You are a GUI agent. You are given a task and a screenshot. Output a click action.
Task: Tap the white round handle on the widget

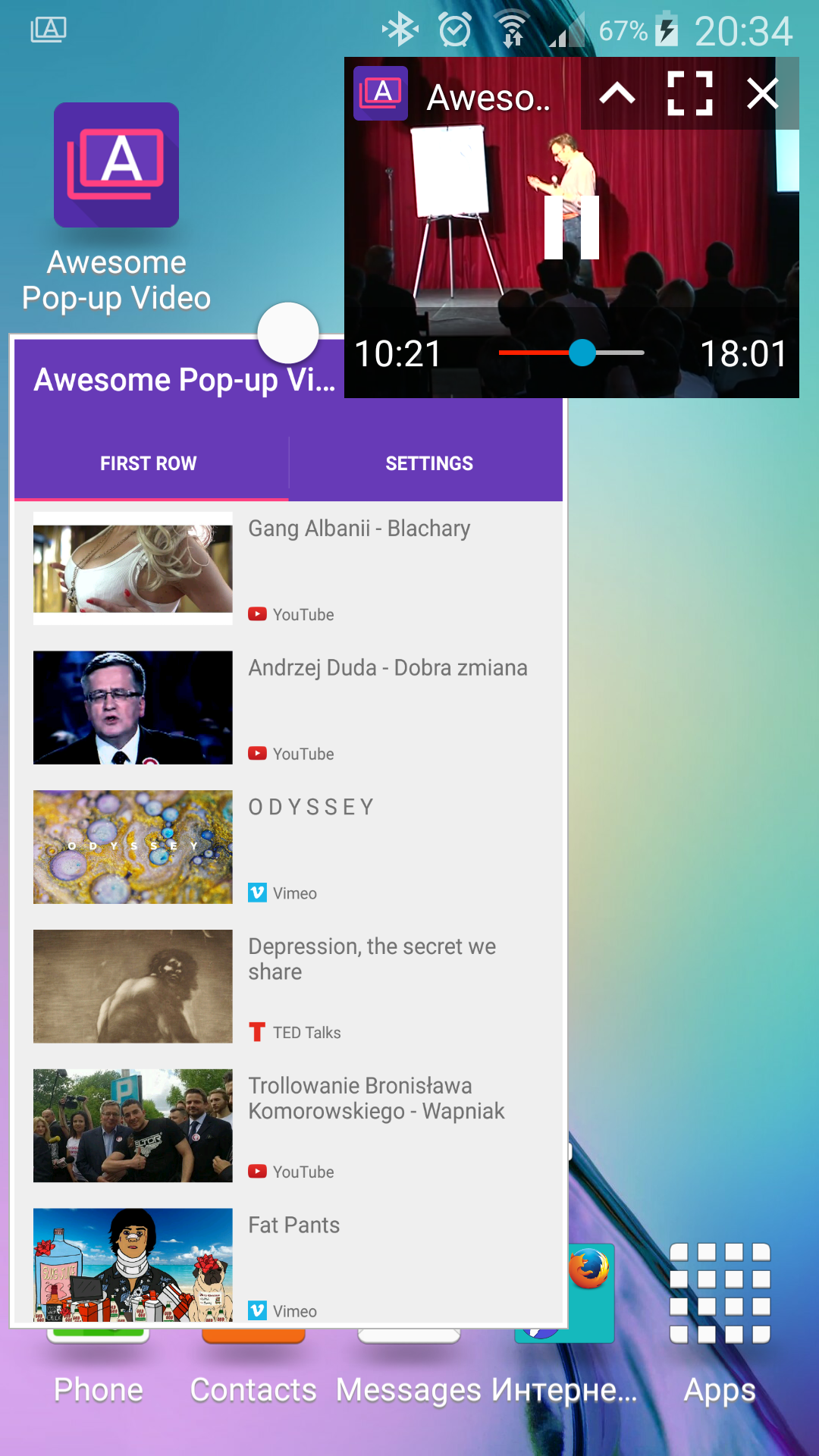point(288,333)
